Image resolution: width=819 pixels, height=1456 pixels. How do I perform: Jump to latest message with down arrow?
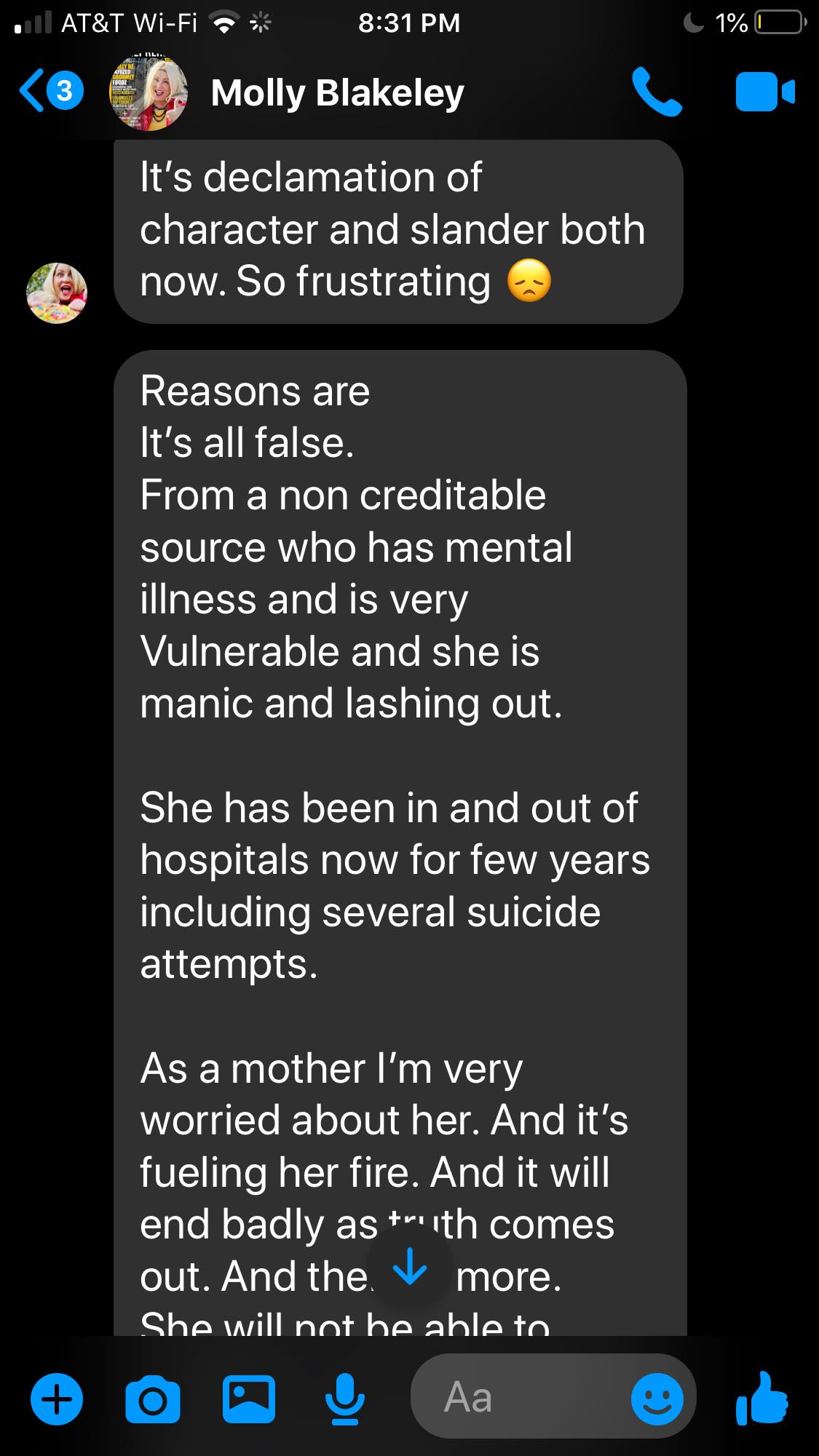click(x=410, y=1267)
